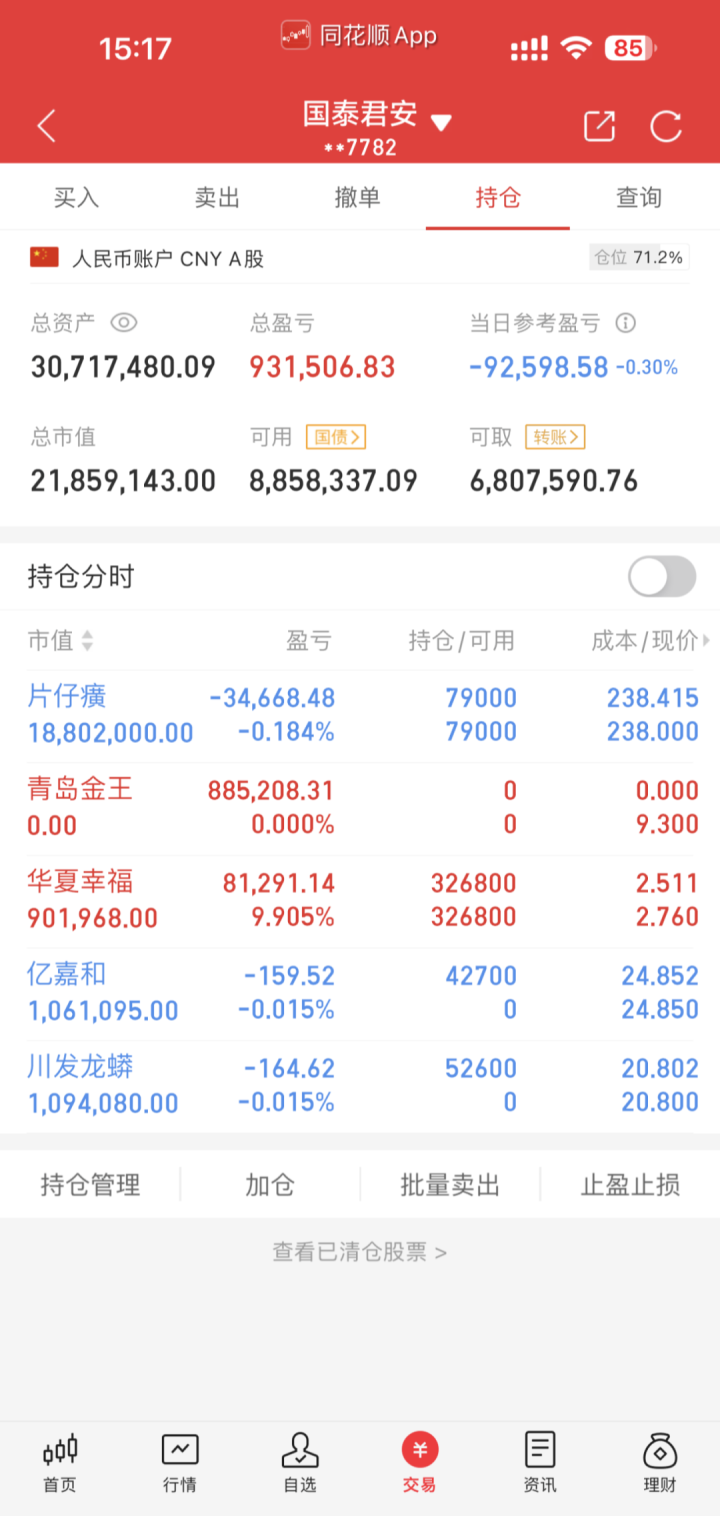View 查看已清仓股票 link
The height and width of the screenshot is (1516, 720).
tap(360, 1252)
